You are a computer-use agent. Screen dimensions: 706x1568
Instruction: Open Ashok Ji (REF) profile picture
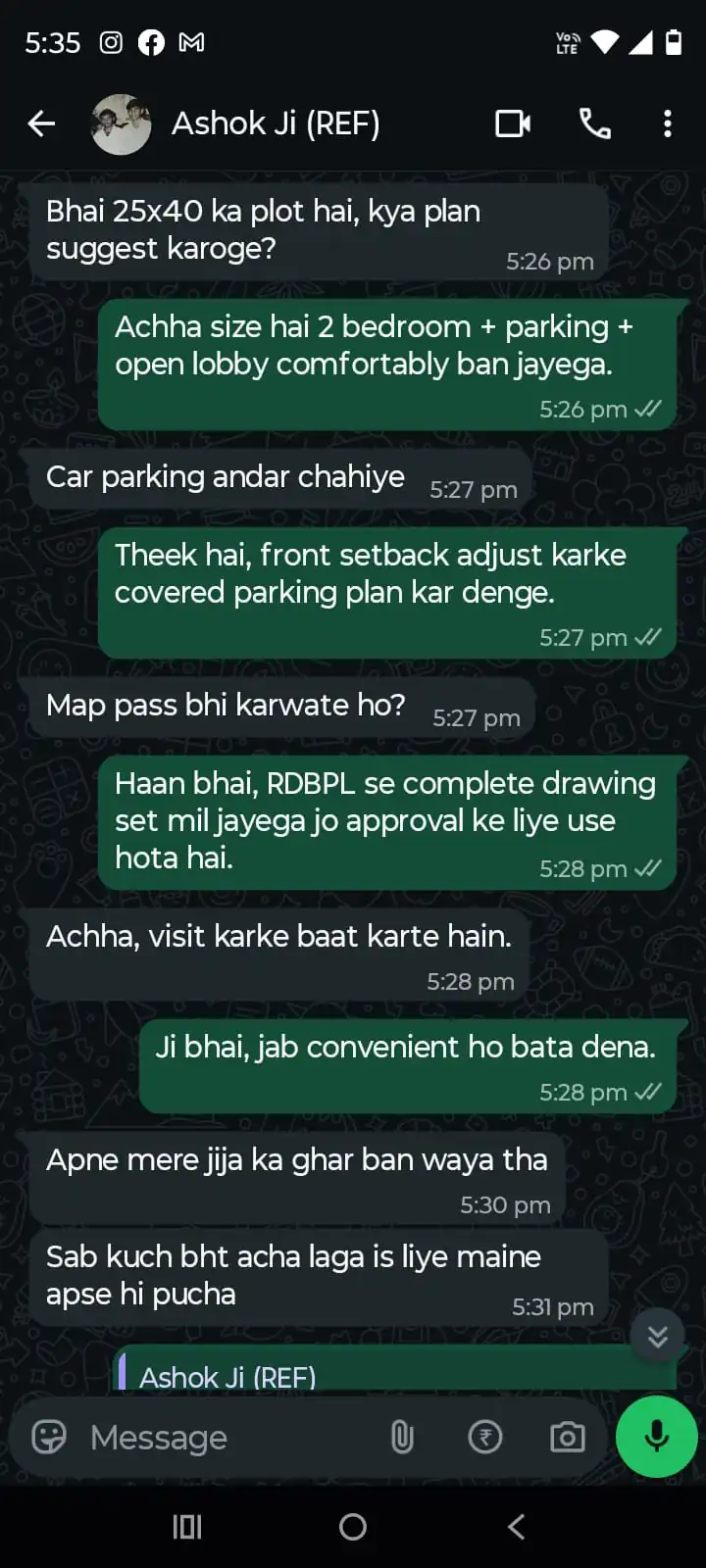121,123
